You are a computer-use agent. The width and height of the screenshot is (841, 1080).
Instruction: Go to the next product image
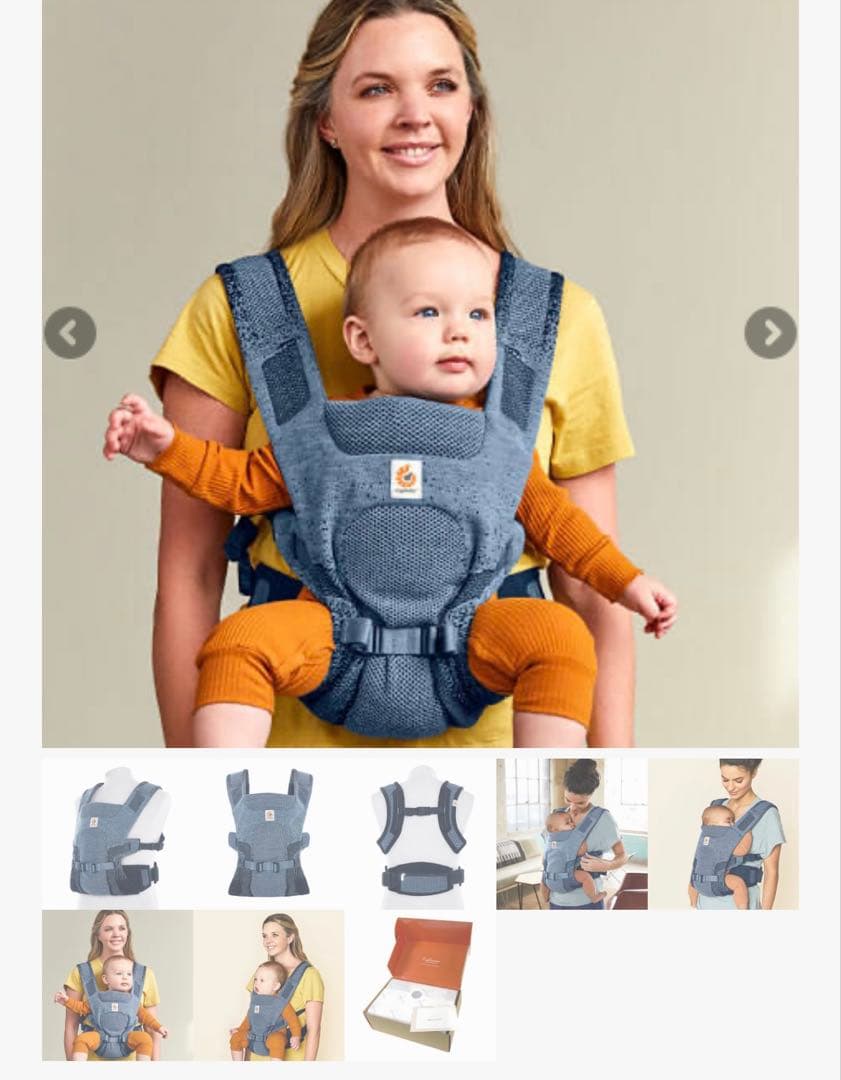(x=770, y=333)
